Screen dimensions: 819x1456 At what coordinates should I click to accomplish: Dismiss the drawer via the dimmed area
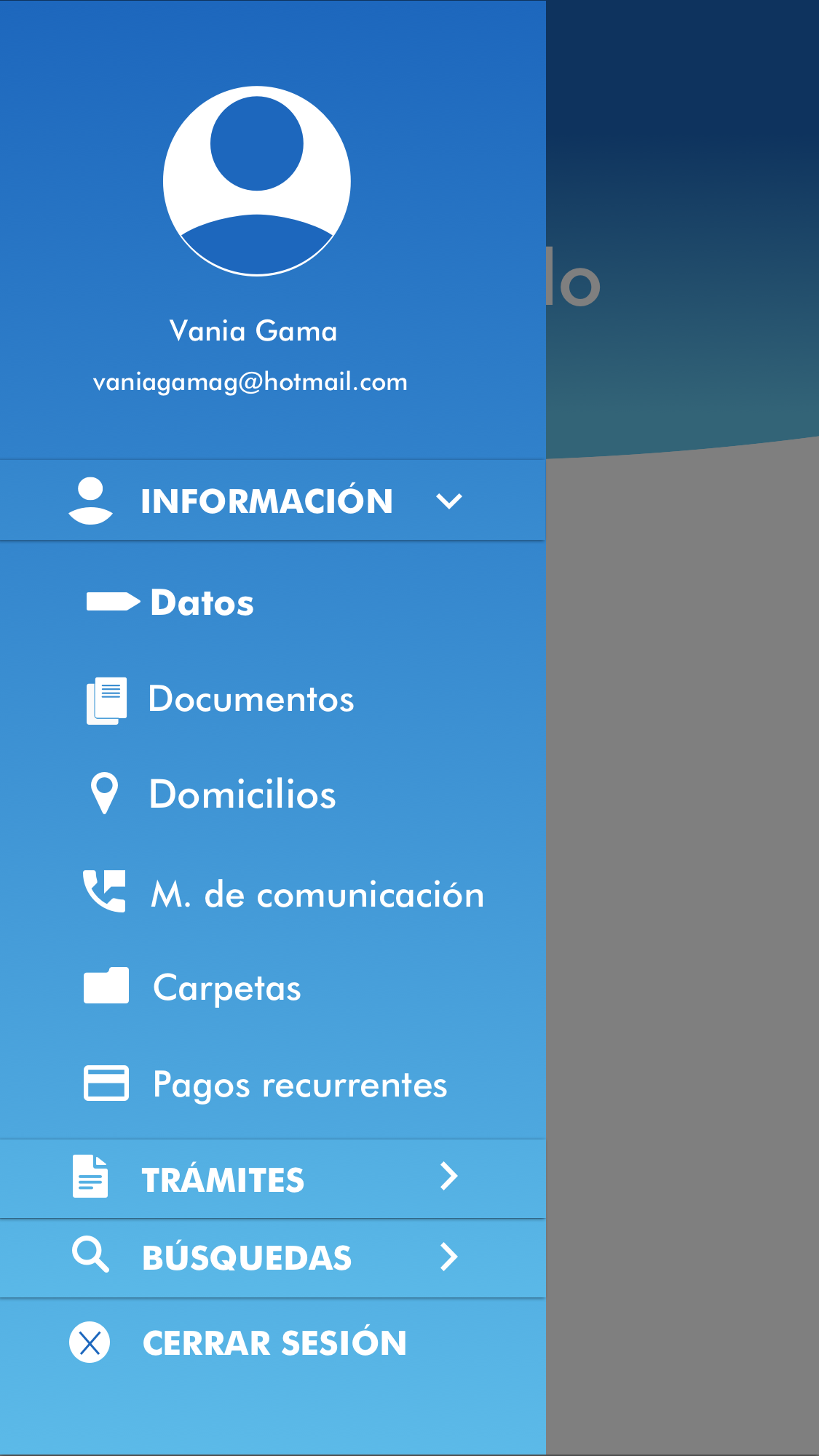(x=682, y=873)
